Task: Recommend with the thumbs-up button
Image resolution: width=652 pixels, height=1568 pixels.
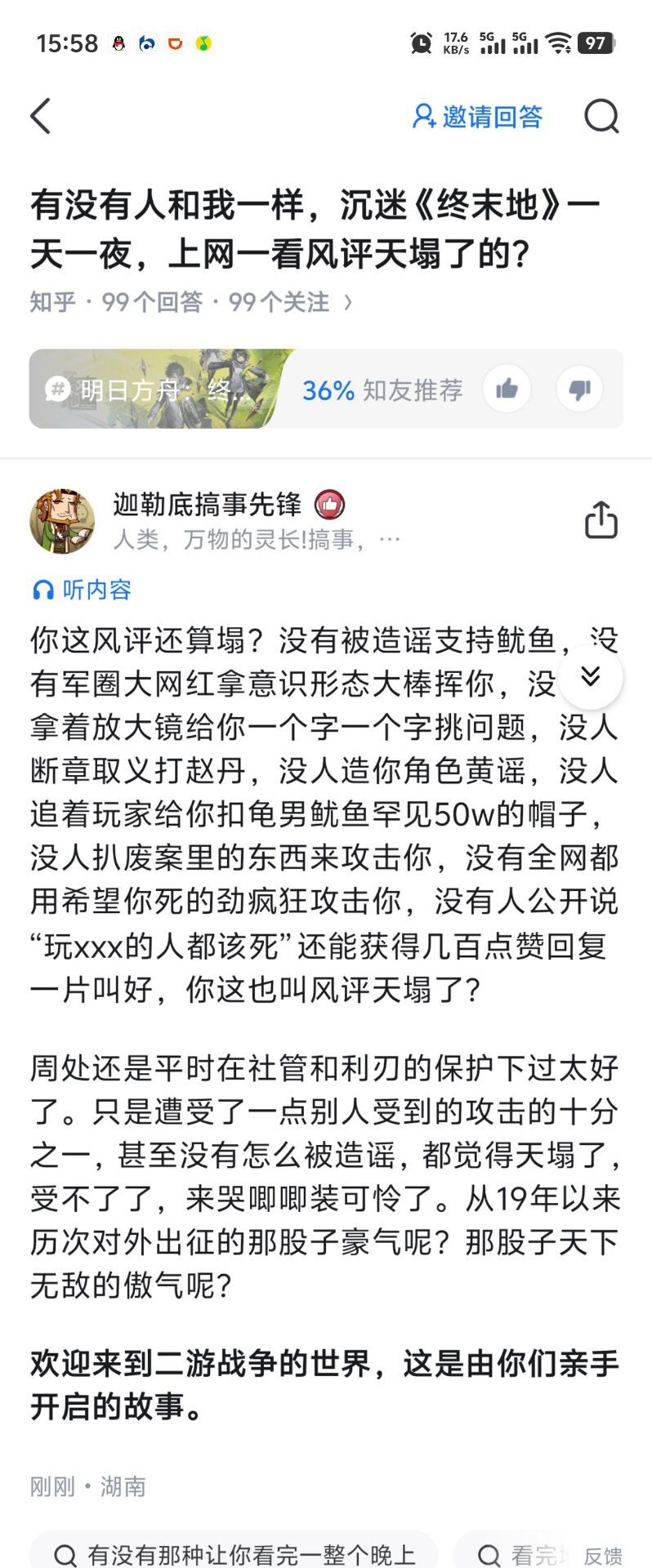Action: tap(507, 390)
